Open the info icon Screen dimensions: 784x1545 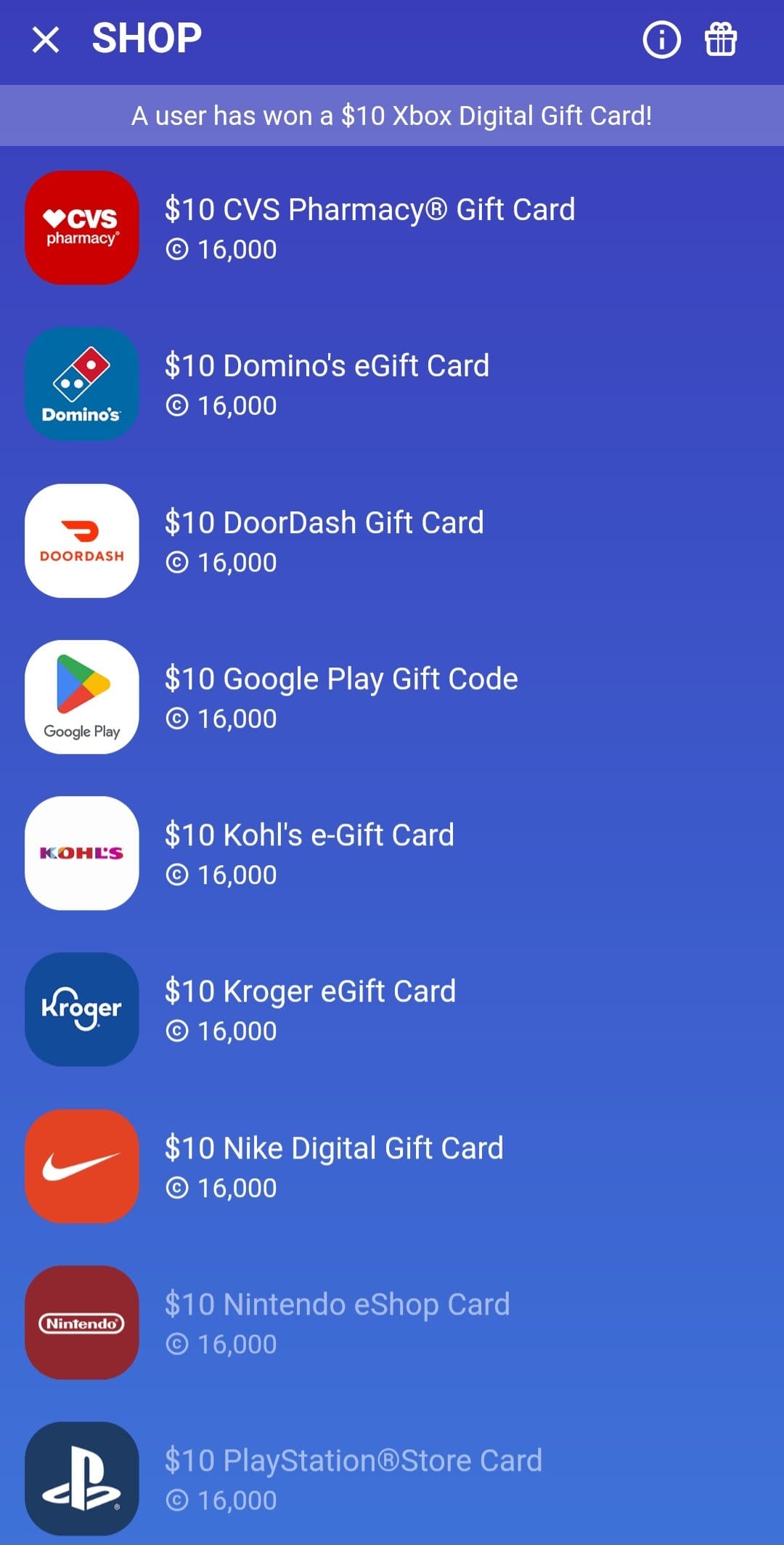click(661, 40)
